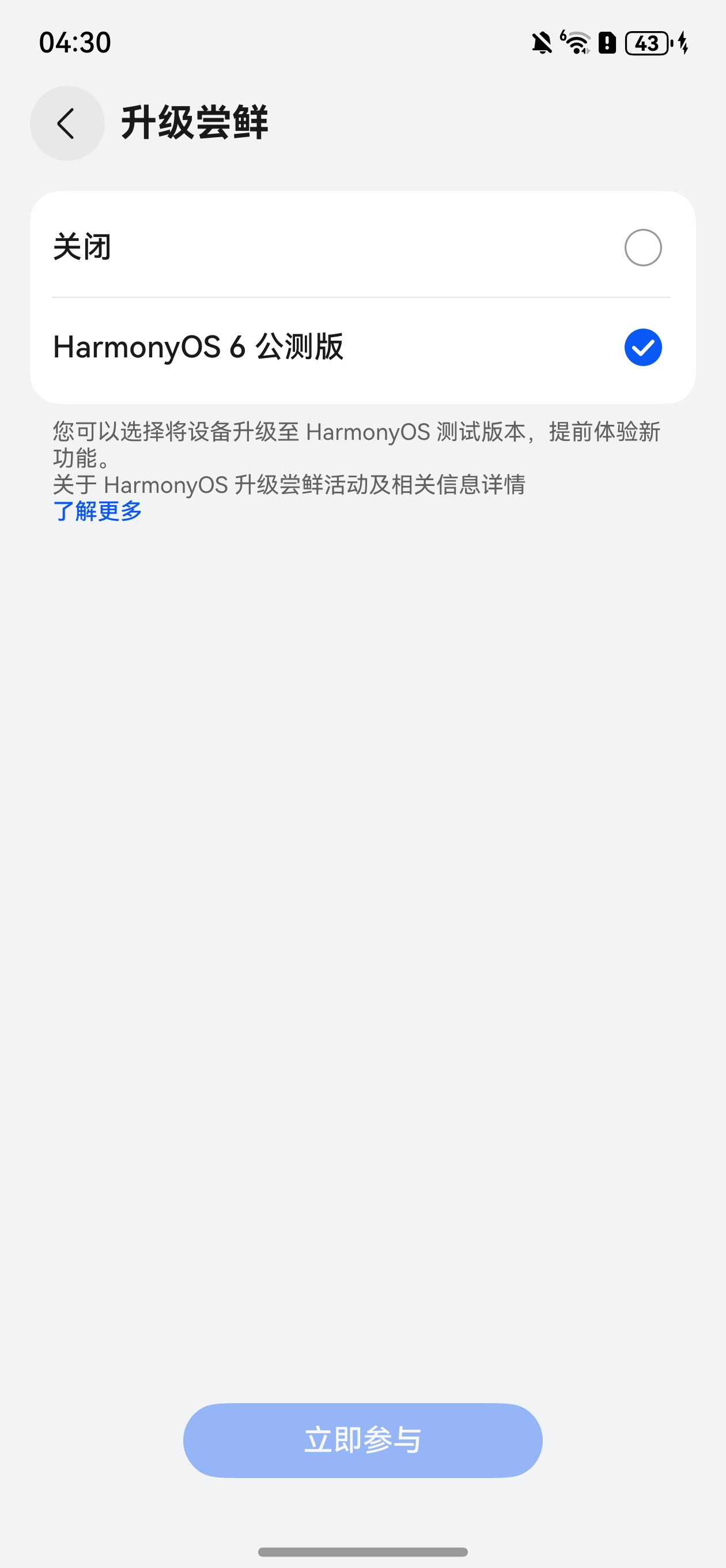
Task: Select the 关闭 option
Action: (x=642, y=248)
